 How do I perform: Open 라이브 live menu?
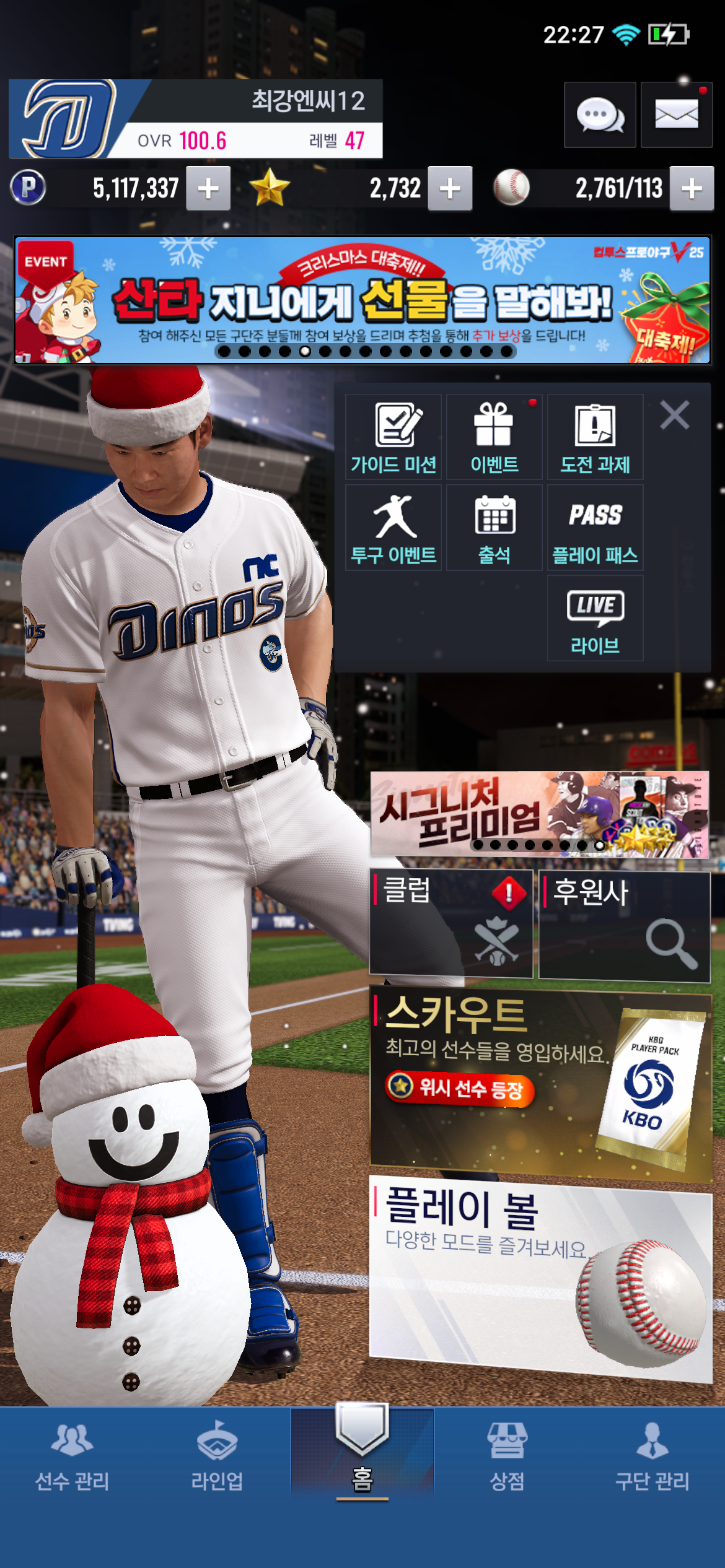point(595,618)
